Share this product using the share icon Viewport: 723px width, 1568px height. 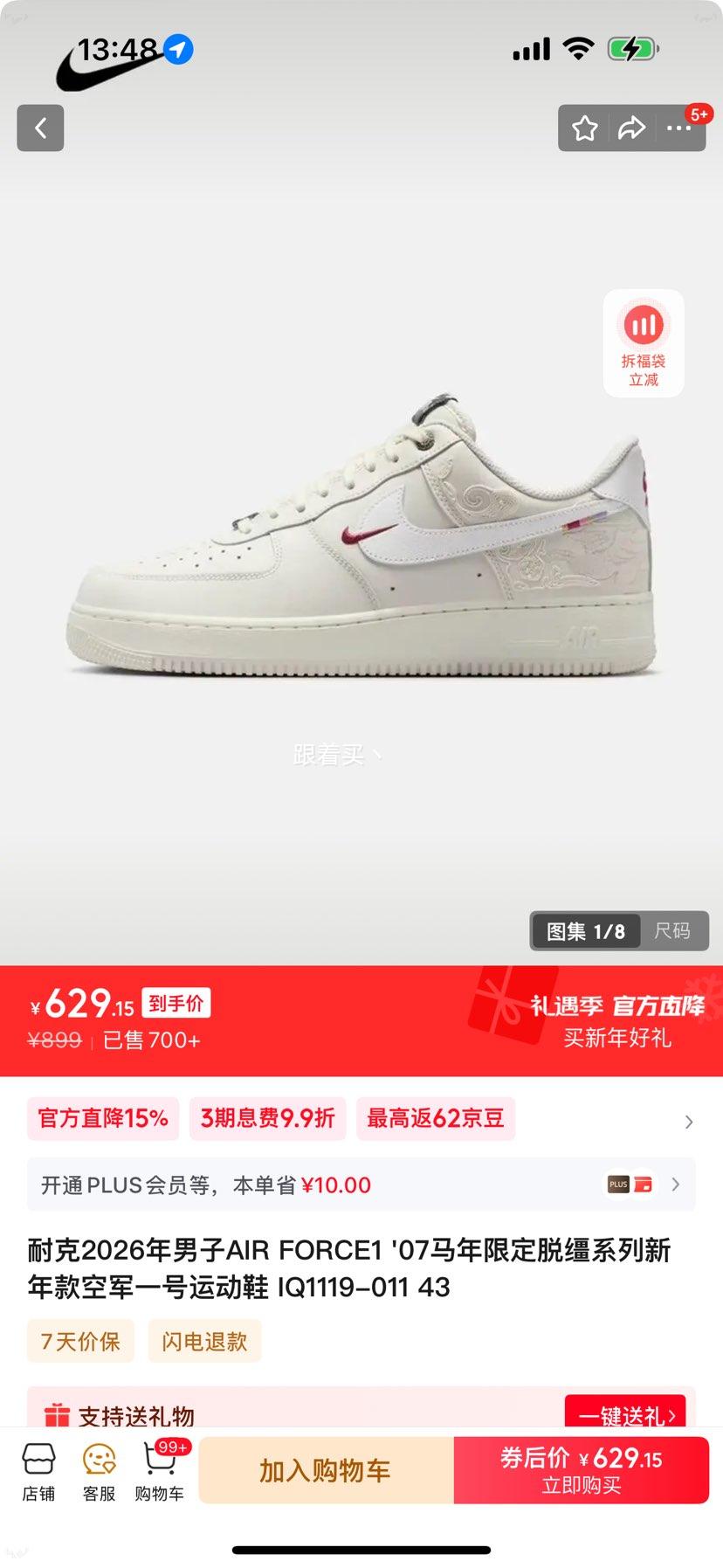pyautogui.click(x=630, y=128)
